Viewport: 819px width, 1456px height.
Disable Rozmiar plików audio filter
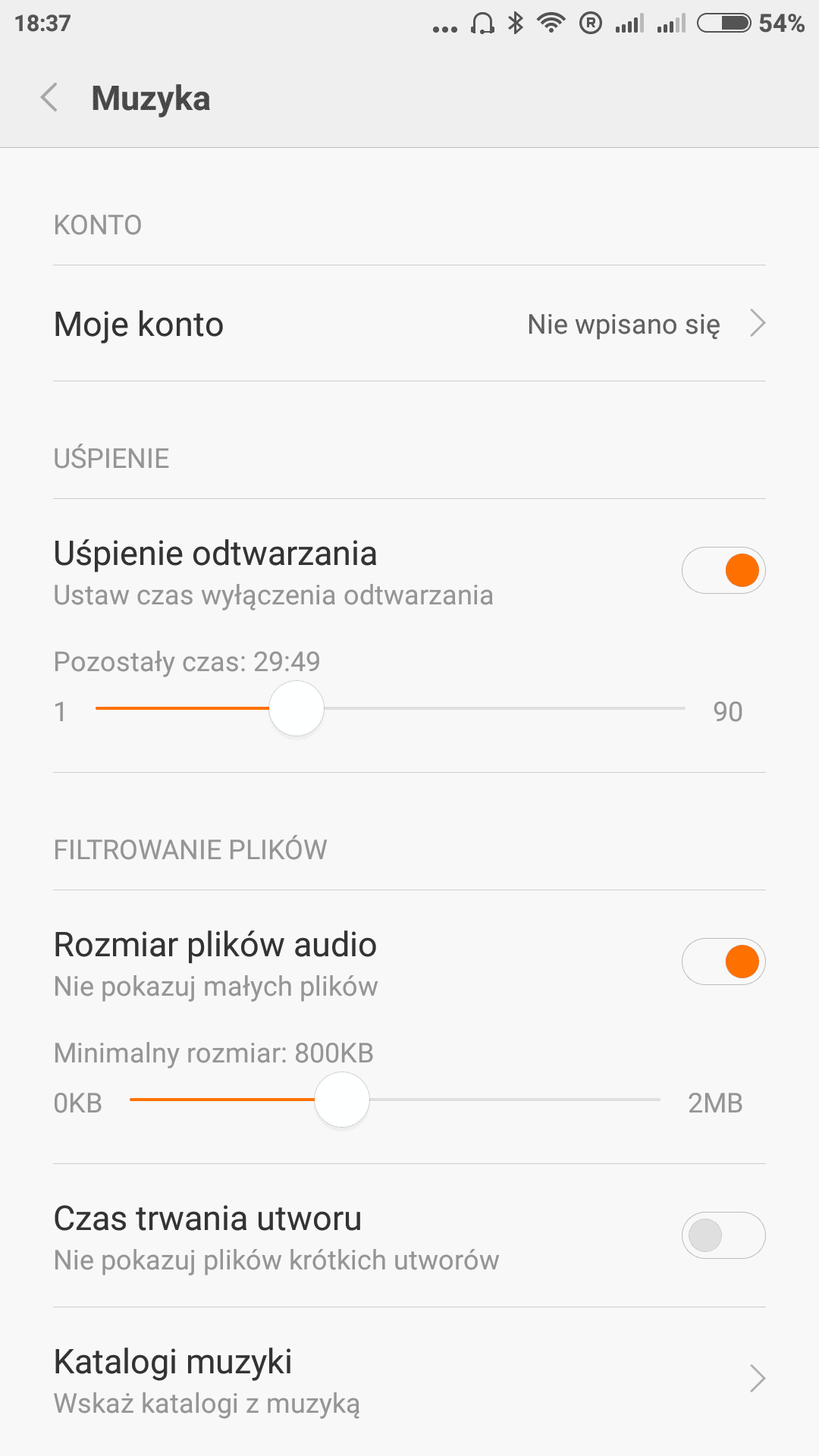[723, 962]
